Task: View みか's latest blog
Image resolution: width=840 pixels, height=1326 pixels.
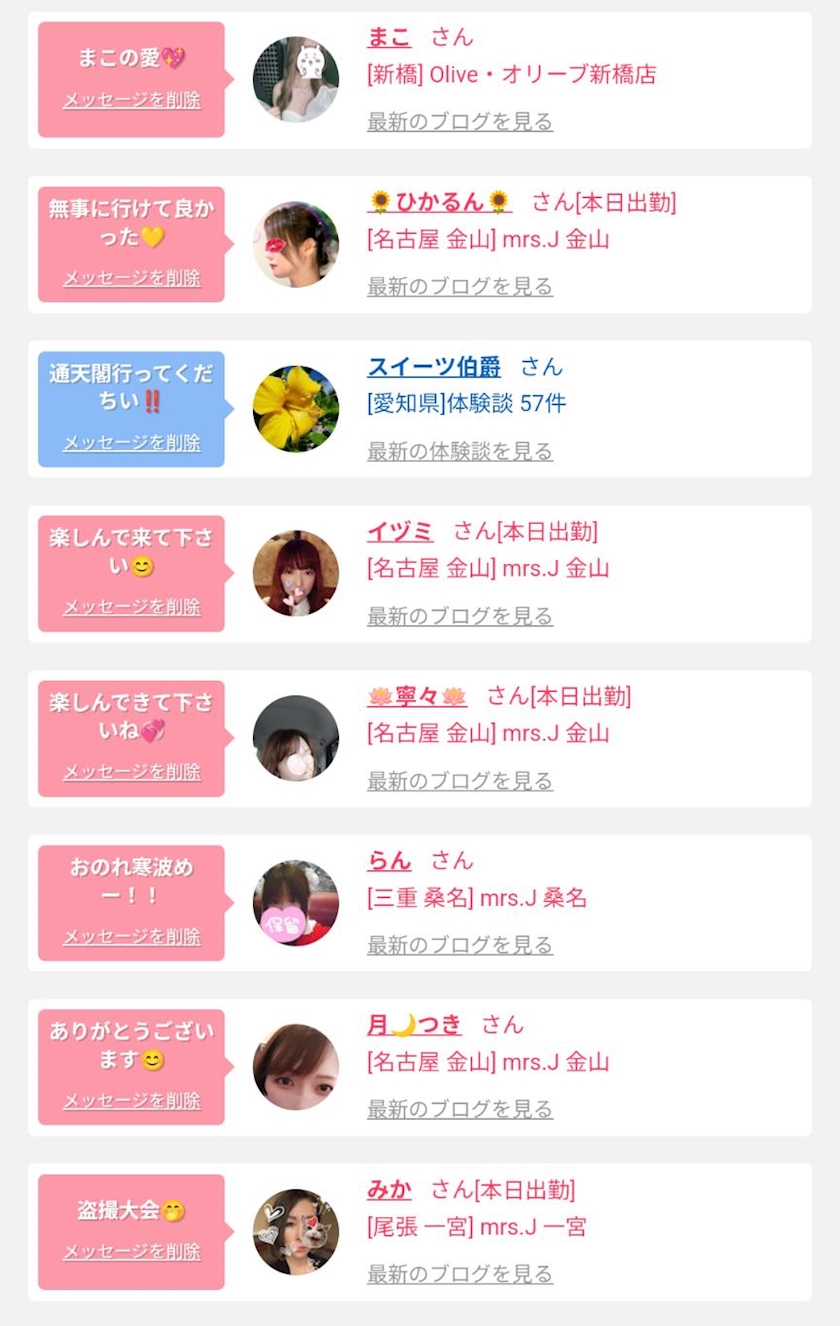Action: point(460,1274)
